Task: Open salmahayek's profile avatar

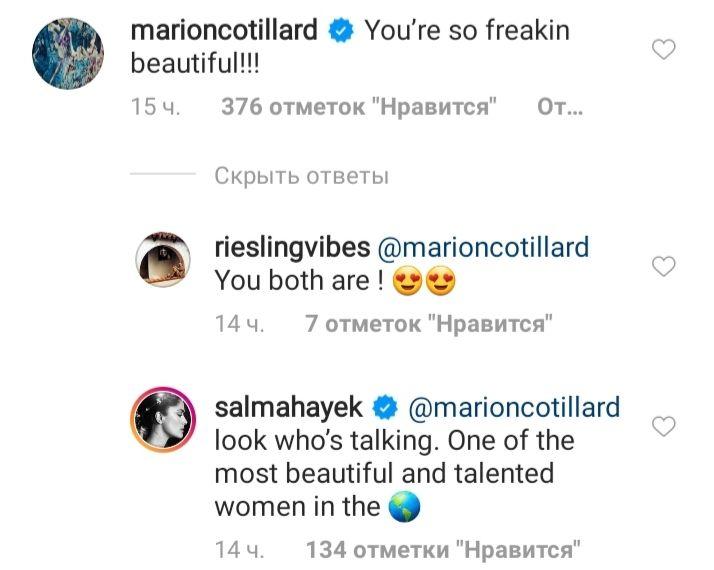Action: click(161, 424)
